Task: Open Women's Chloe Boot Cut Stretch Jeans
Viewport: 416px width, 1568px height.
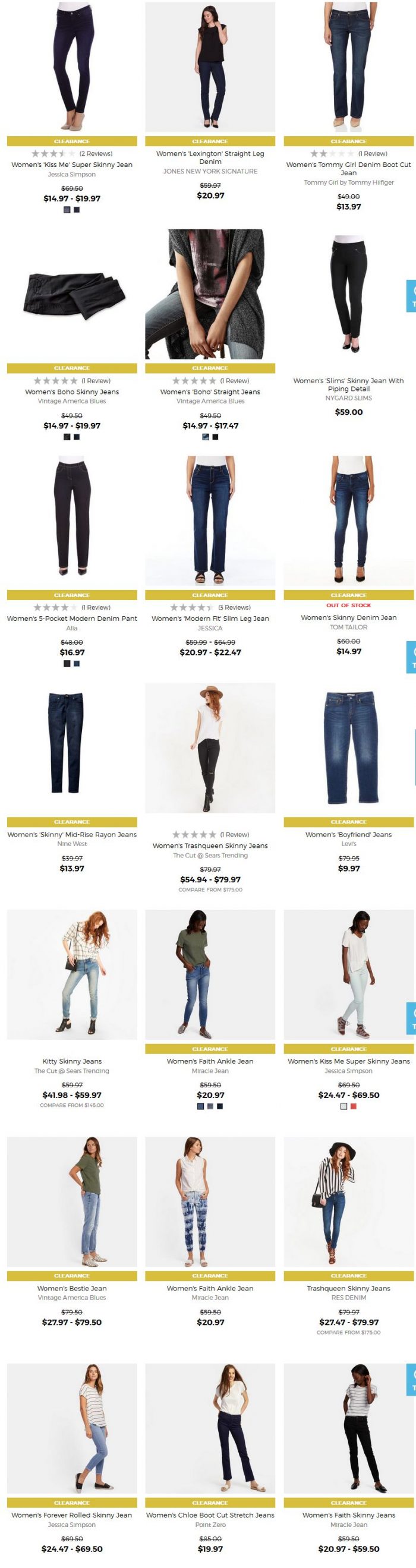Action: tap(210, 1515)
